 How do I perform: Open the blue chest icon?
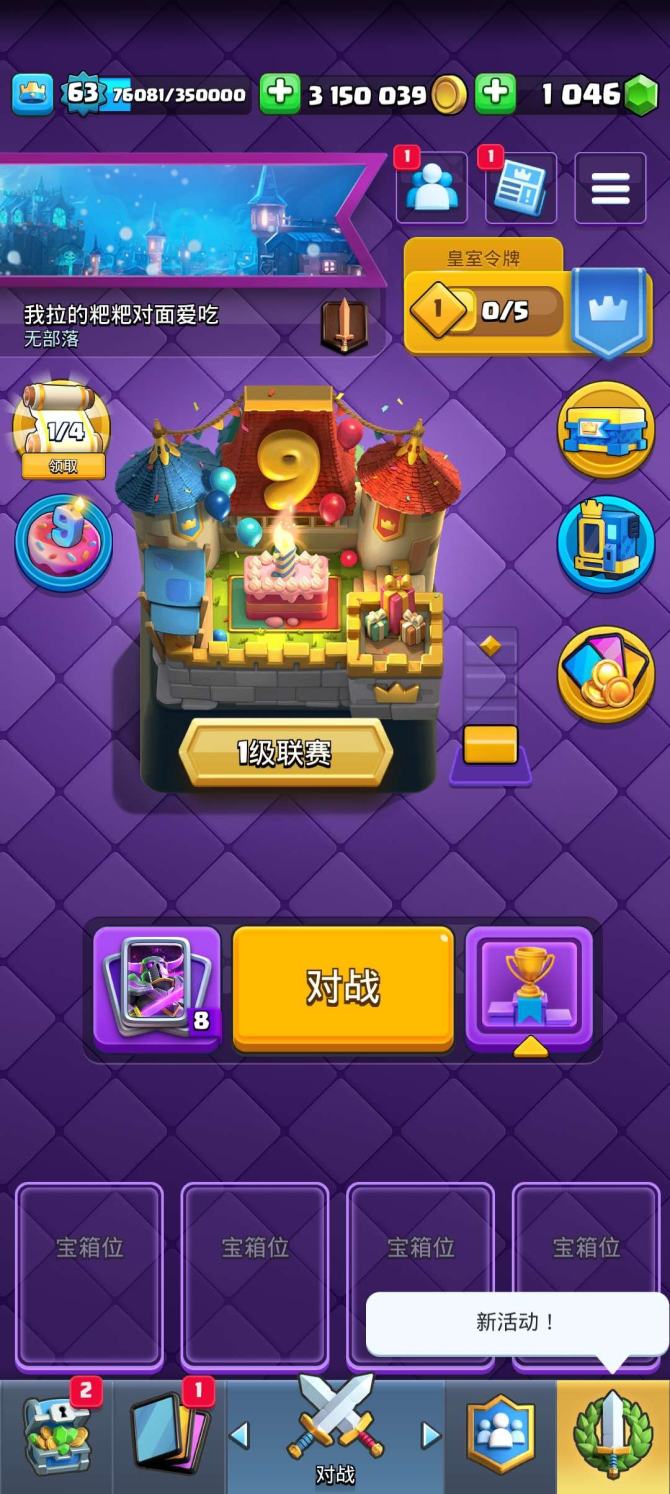pyautogui.click(x=605, y=430)
